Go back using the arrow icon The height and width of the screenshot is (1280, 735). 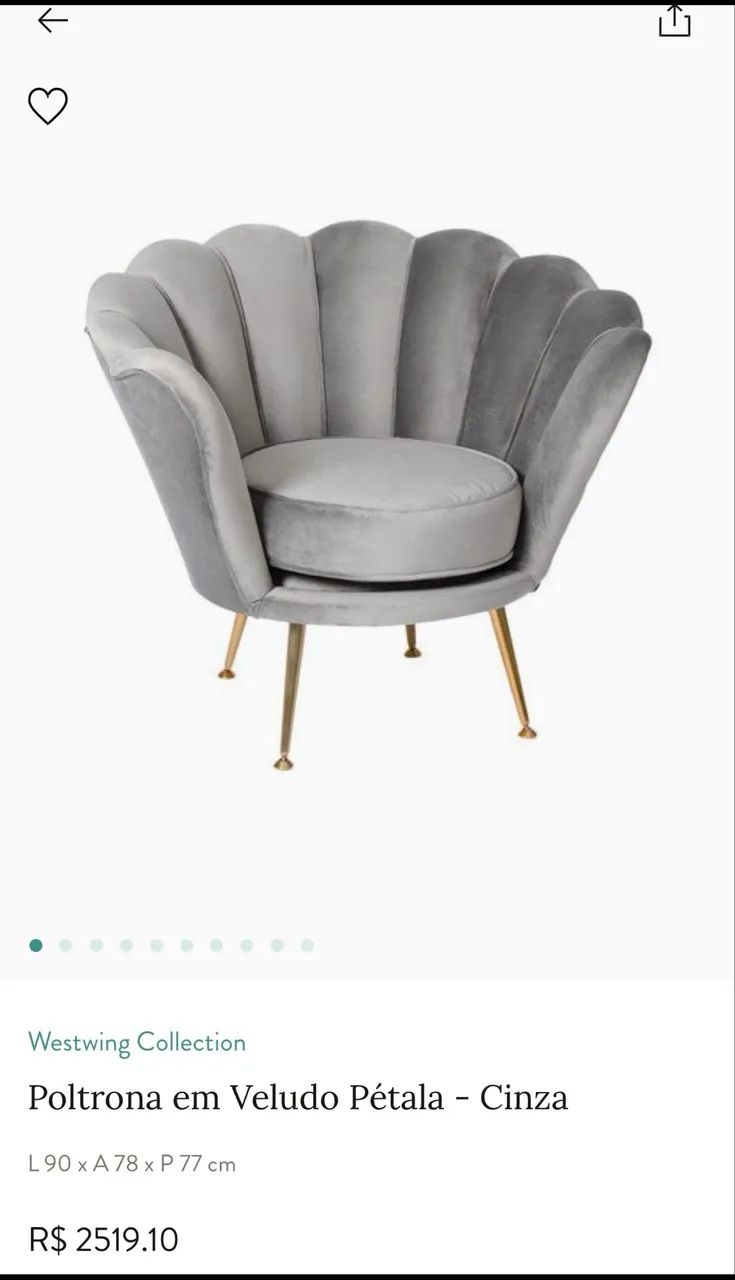coord(52,20)
